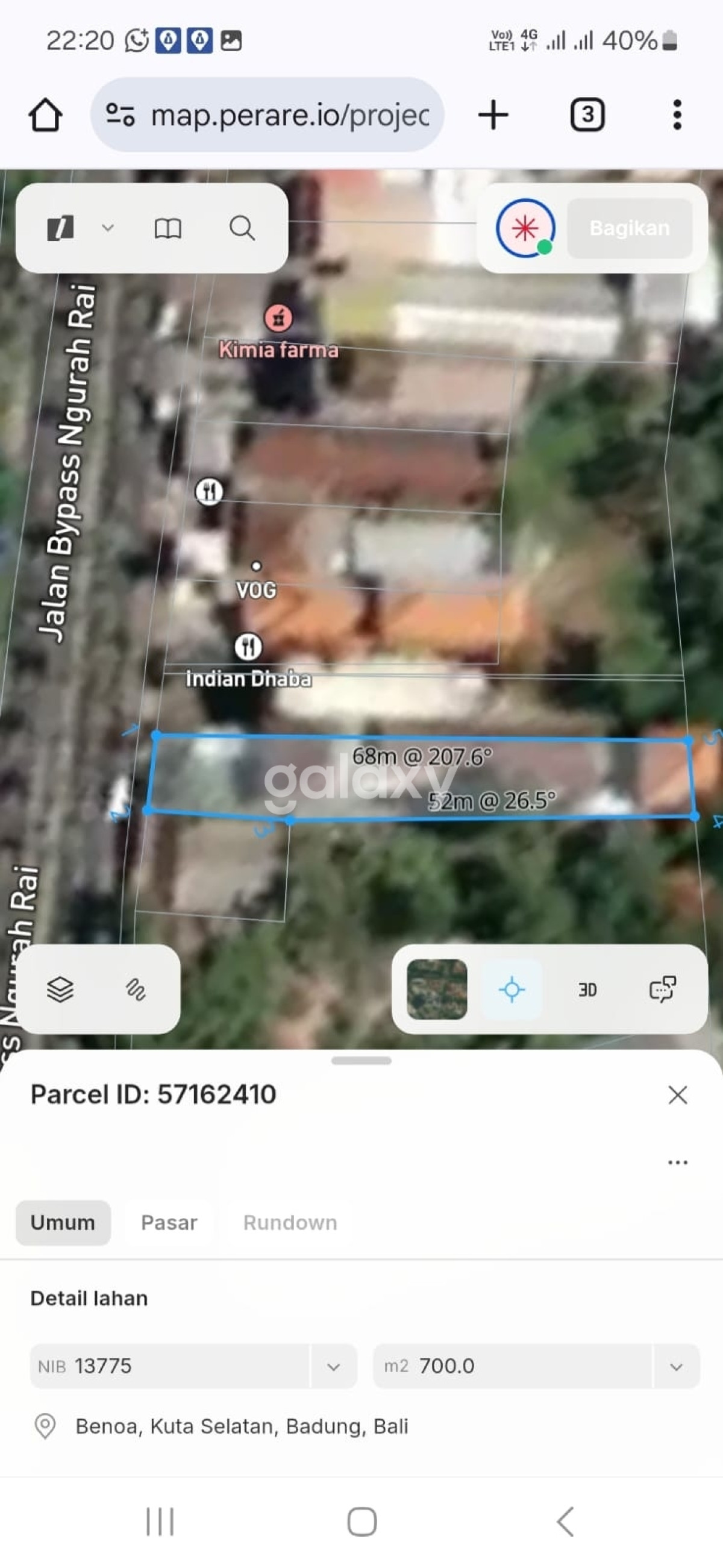The width and height of the screenshot is (723, 1568).
Task: Select the Umum tab
Action: point(63,1222)
